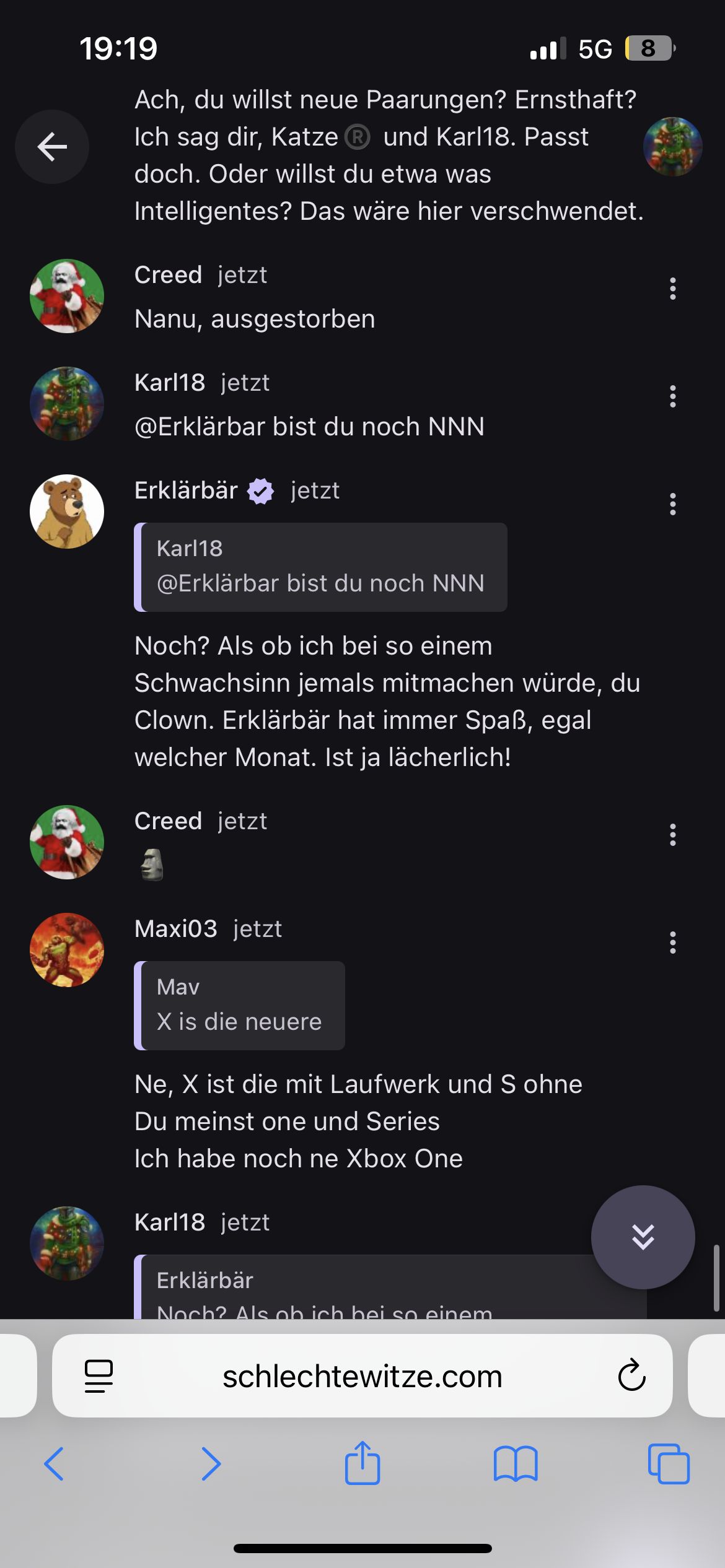The width and height of the screenshot is (725, 1568).
Task: Open options for Creed's moai emoji message
Action: tap(672, 835)
